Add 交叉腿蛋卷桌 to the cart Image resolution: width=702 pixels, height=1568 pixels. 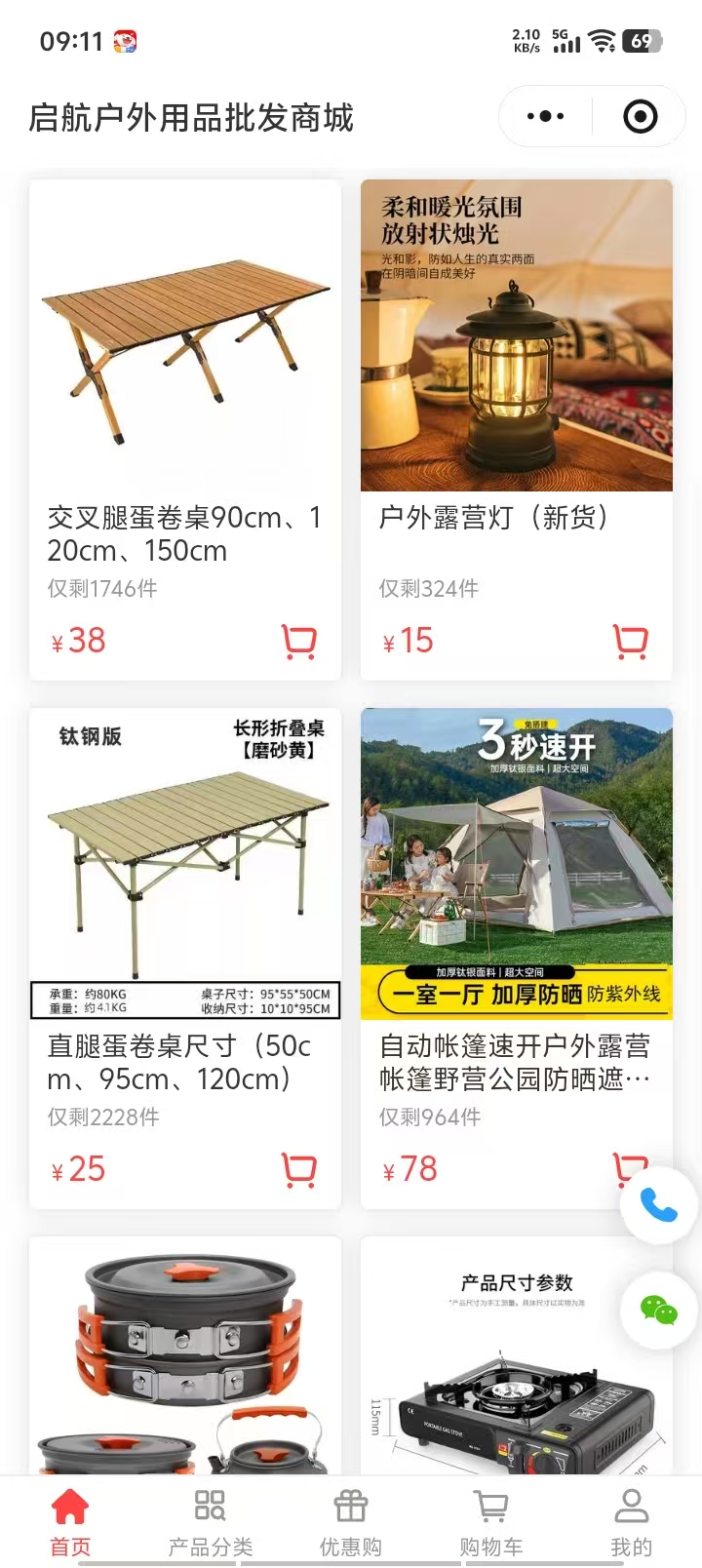[x=298, y=642]
